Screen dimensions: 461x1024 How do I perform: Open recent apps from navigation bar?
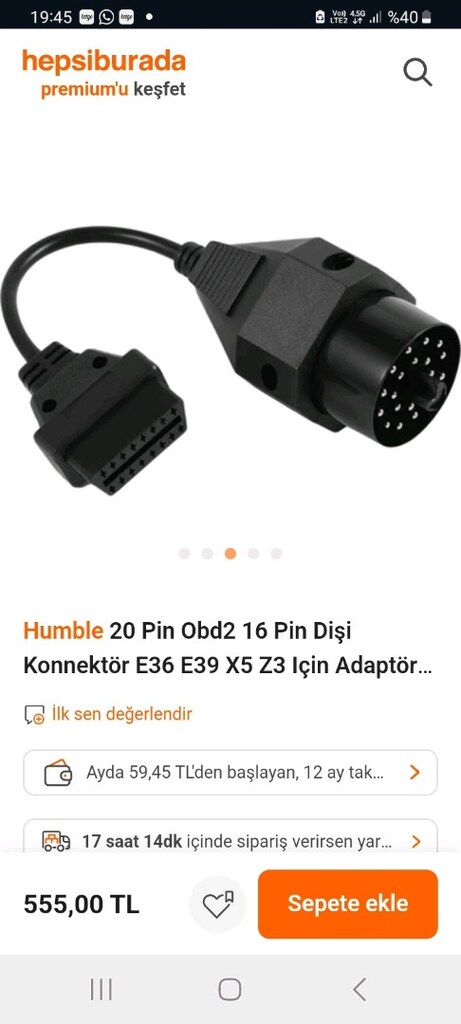[101, 989]
